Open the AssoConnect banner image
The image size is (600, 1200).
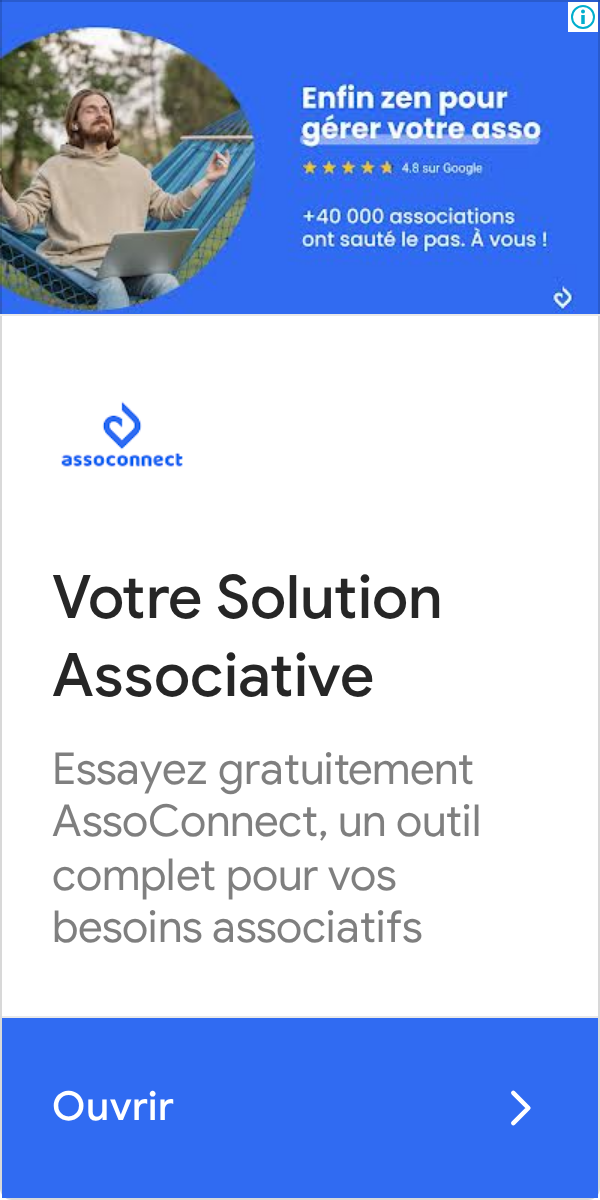(x=300, y=160)
